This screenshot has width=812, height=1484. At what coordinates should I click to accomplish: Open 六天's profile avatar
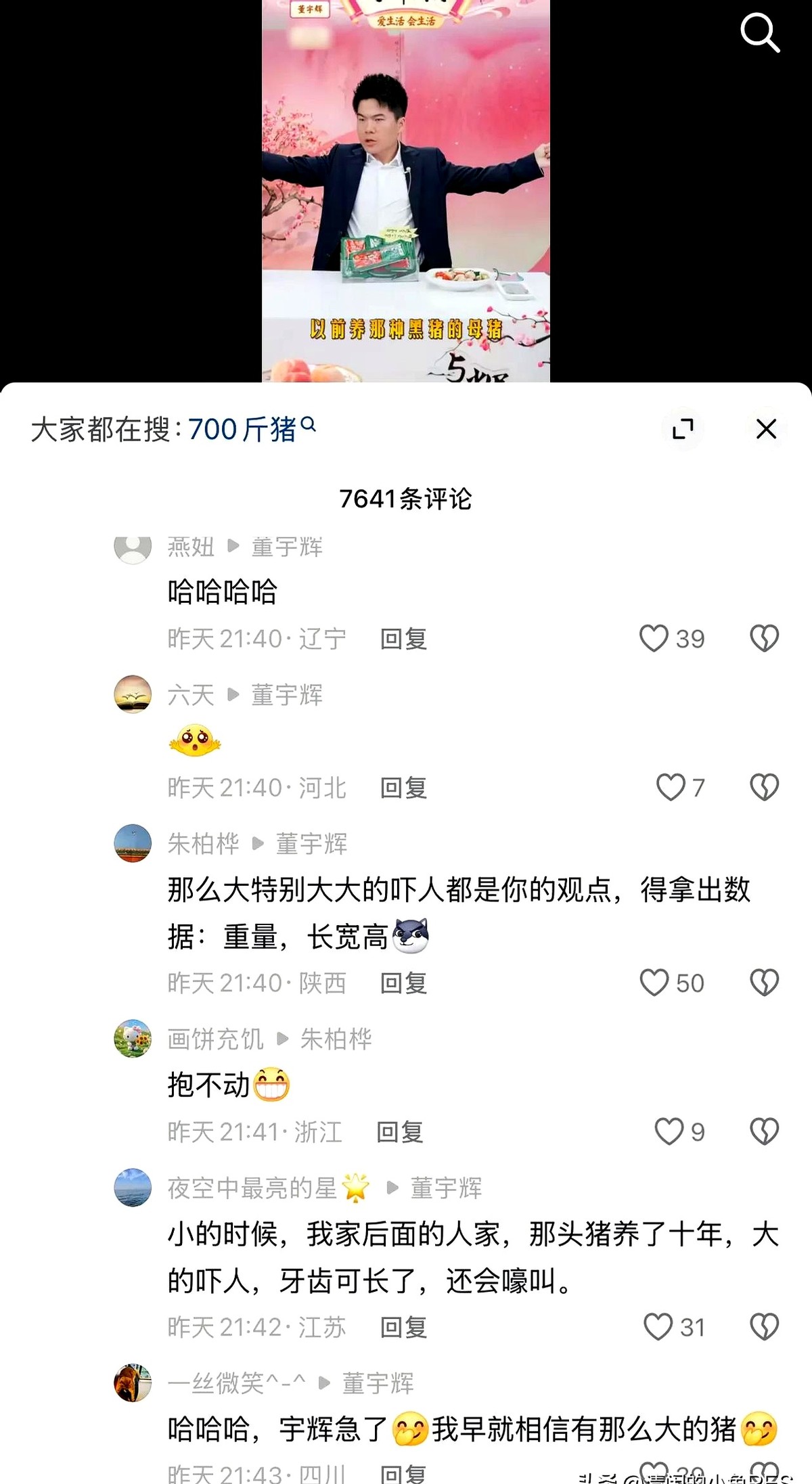click(133, 694)
